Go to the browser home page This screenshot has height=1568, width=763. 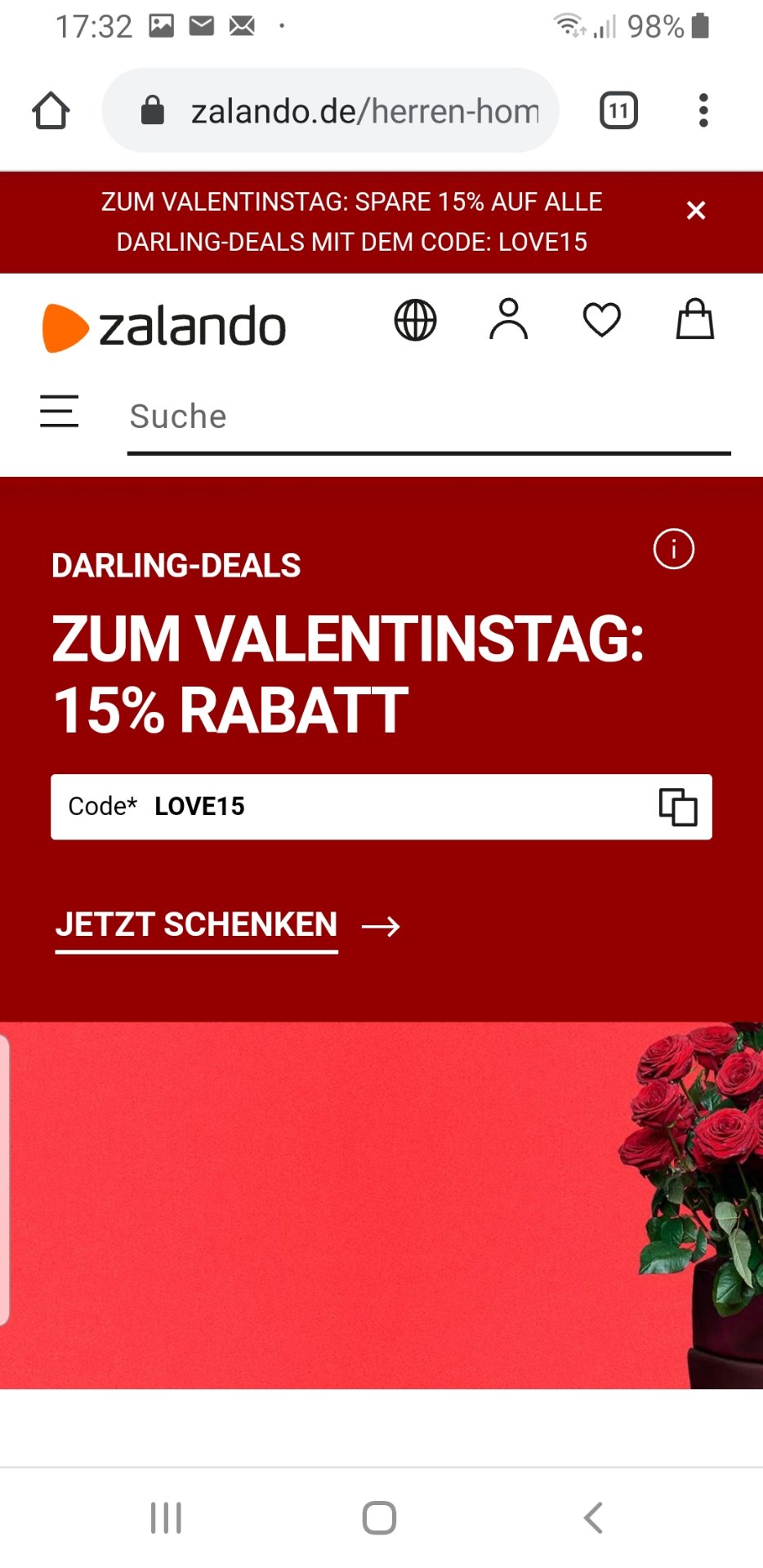click(x=51, y=111)
